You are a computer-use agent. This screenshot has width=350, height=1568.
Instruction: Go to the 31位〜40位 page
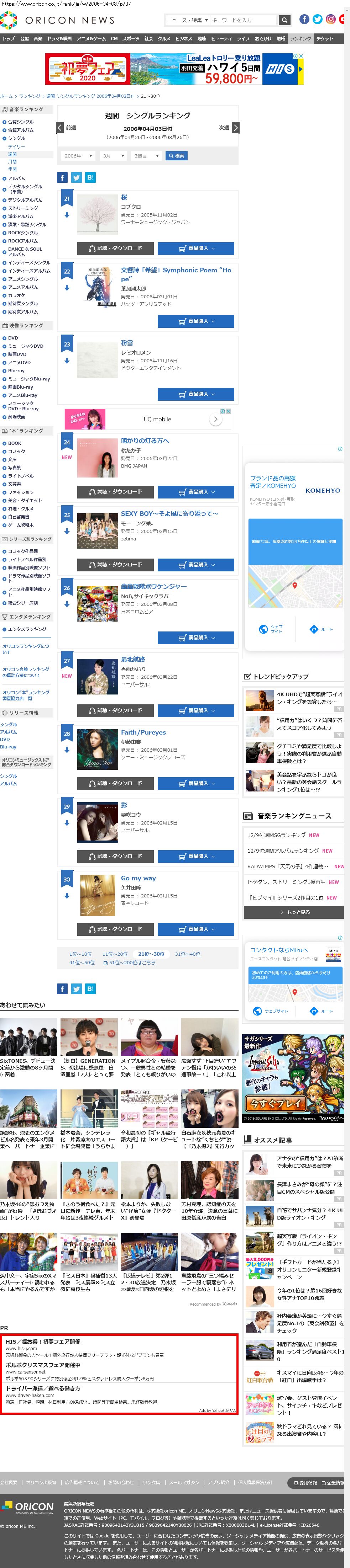tap(187, 954)
